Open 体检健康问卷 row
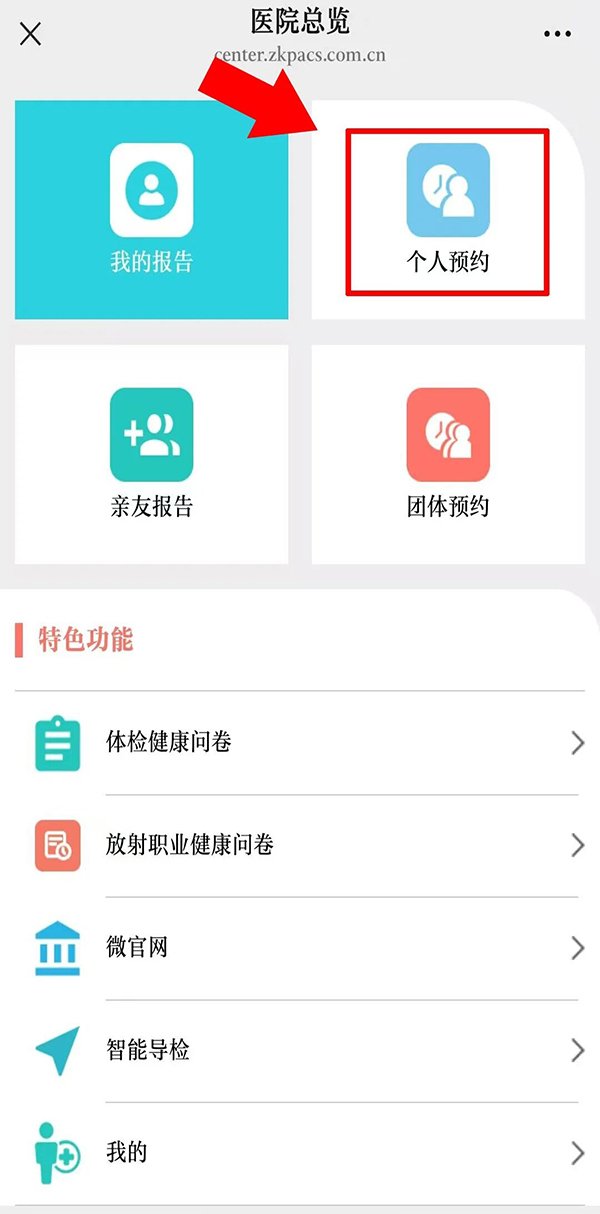This screenshot has width=600, height=1214. (x=300, y=743)
